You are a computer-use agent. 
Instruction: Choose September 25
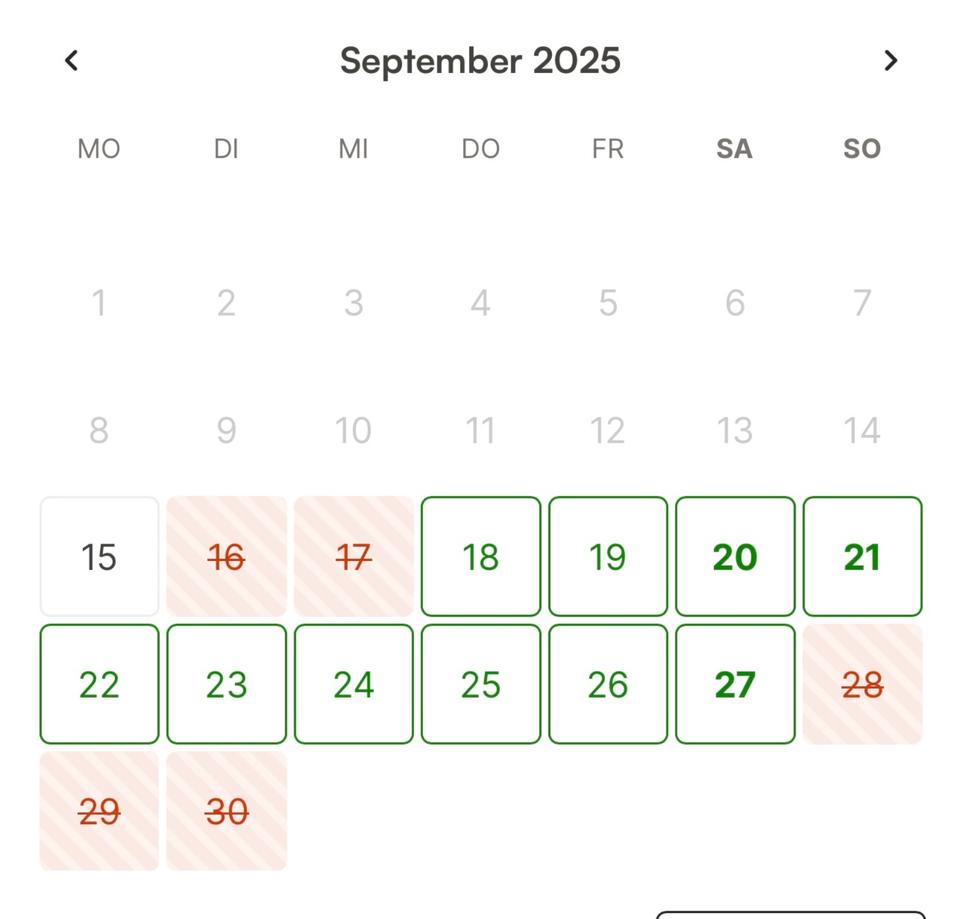tap(481, 685)
